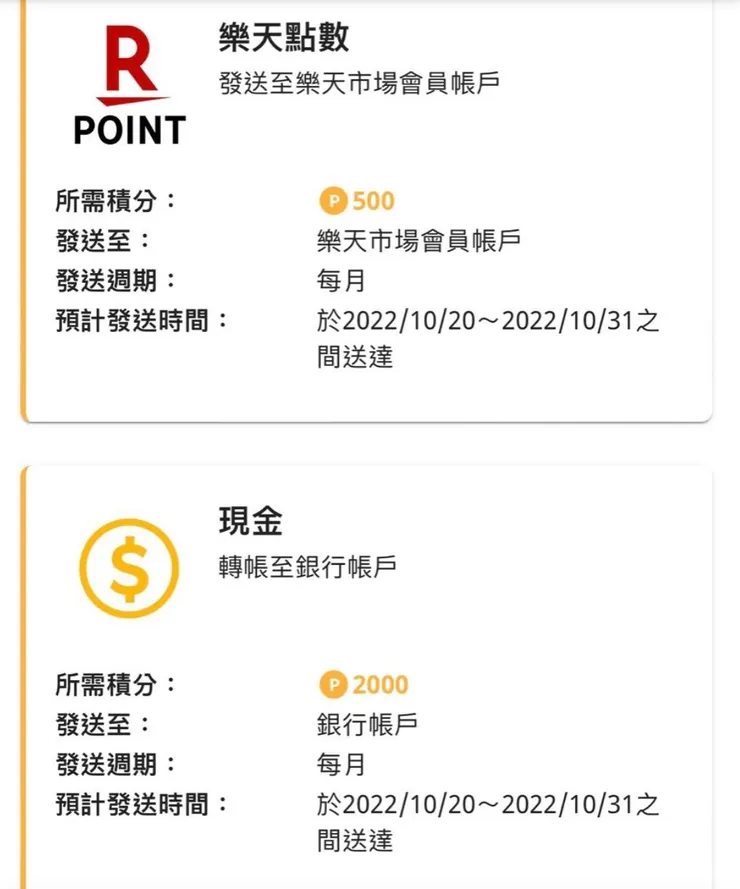This screenshot has height=889, width=740.
Task: Click the orange P coin icon beside 2000
Action: 336,684
